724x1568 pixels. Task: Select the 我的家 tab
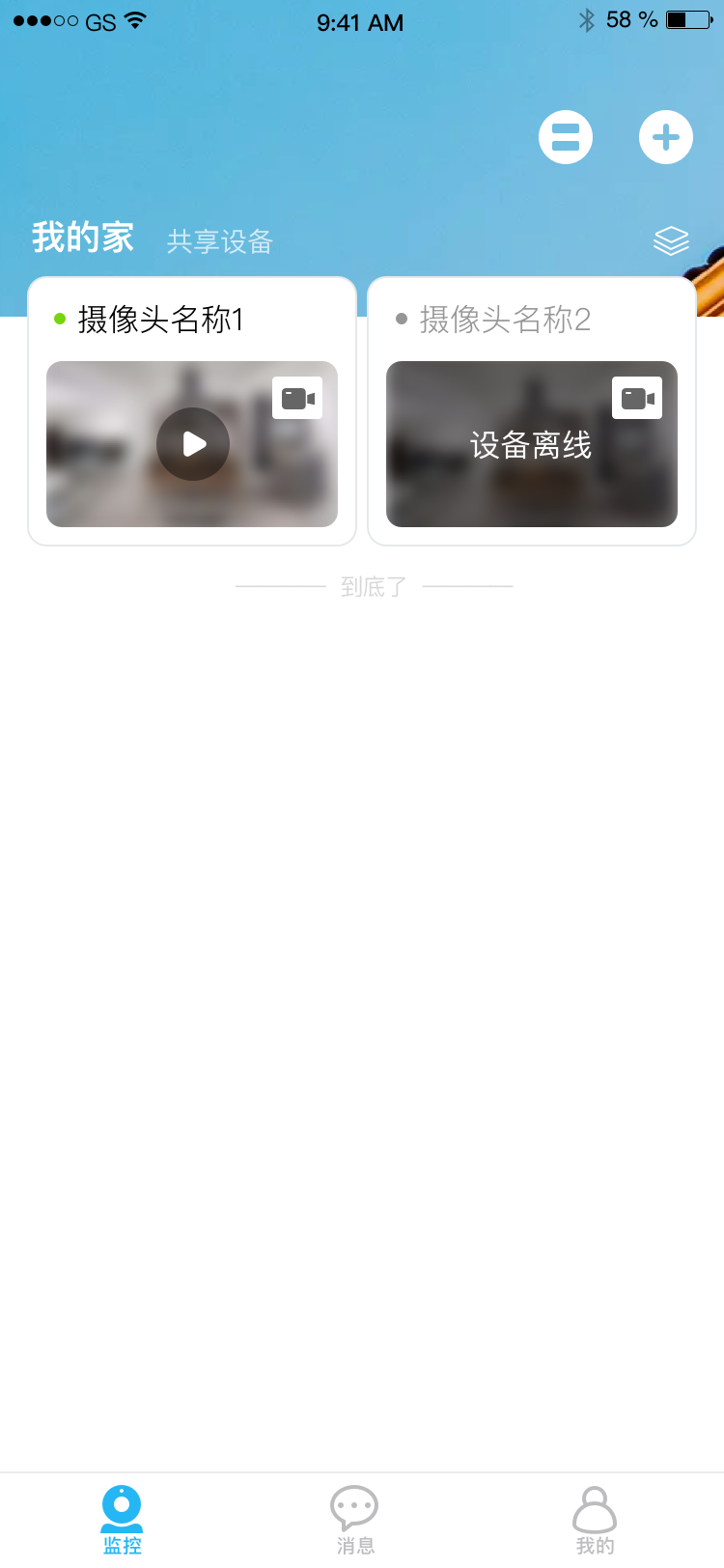[x=83, y=238]
